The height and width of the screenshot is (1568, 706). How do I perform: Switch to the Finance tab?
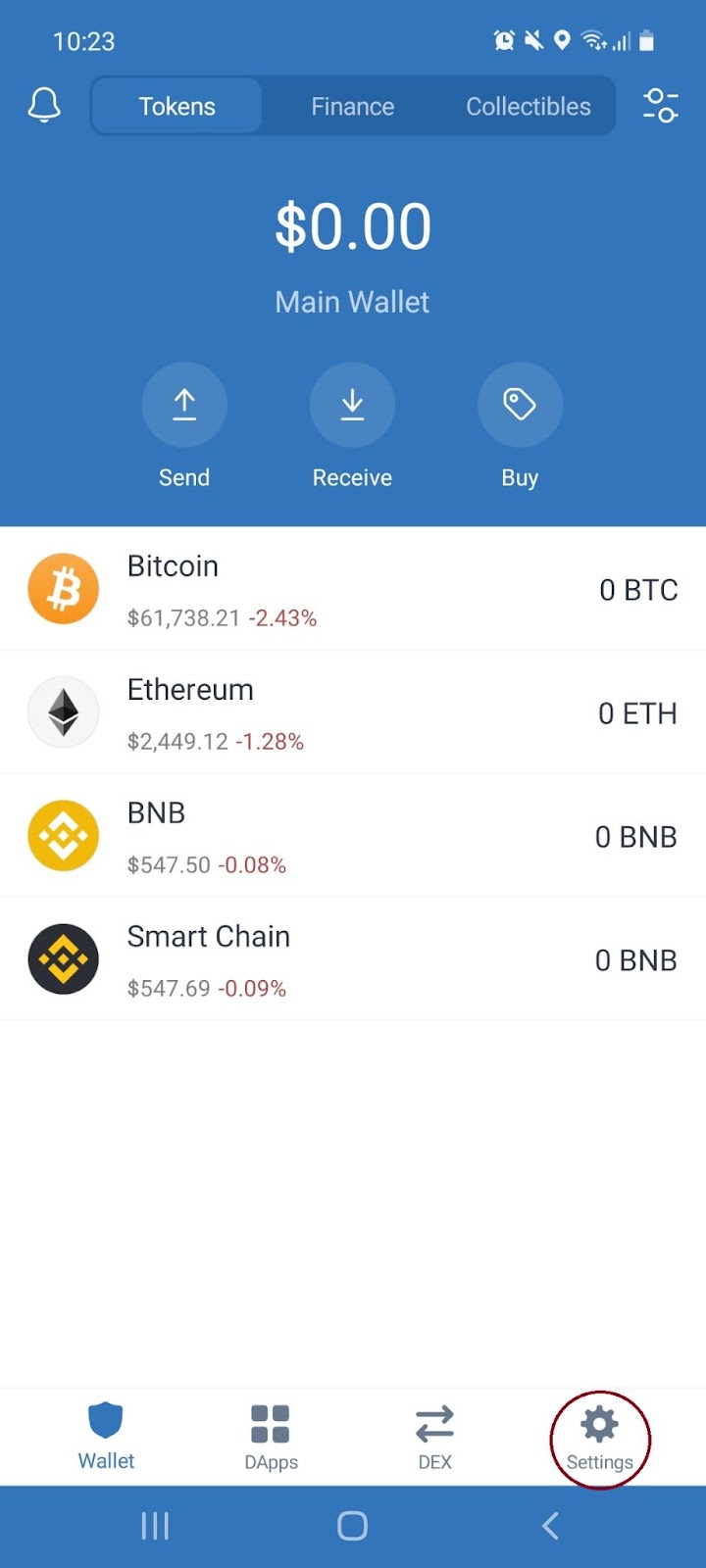352,106
